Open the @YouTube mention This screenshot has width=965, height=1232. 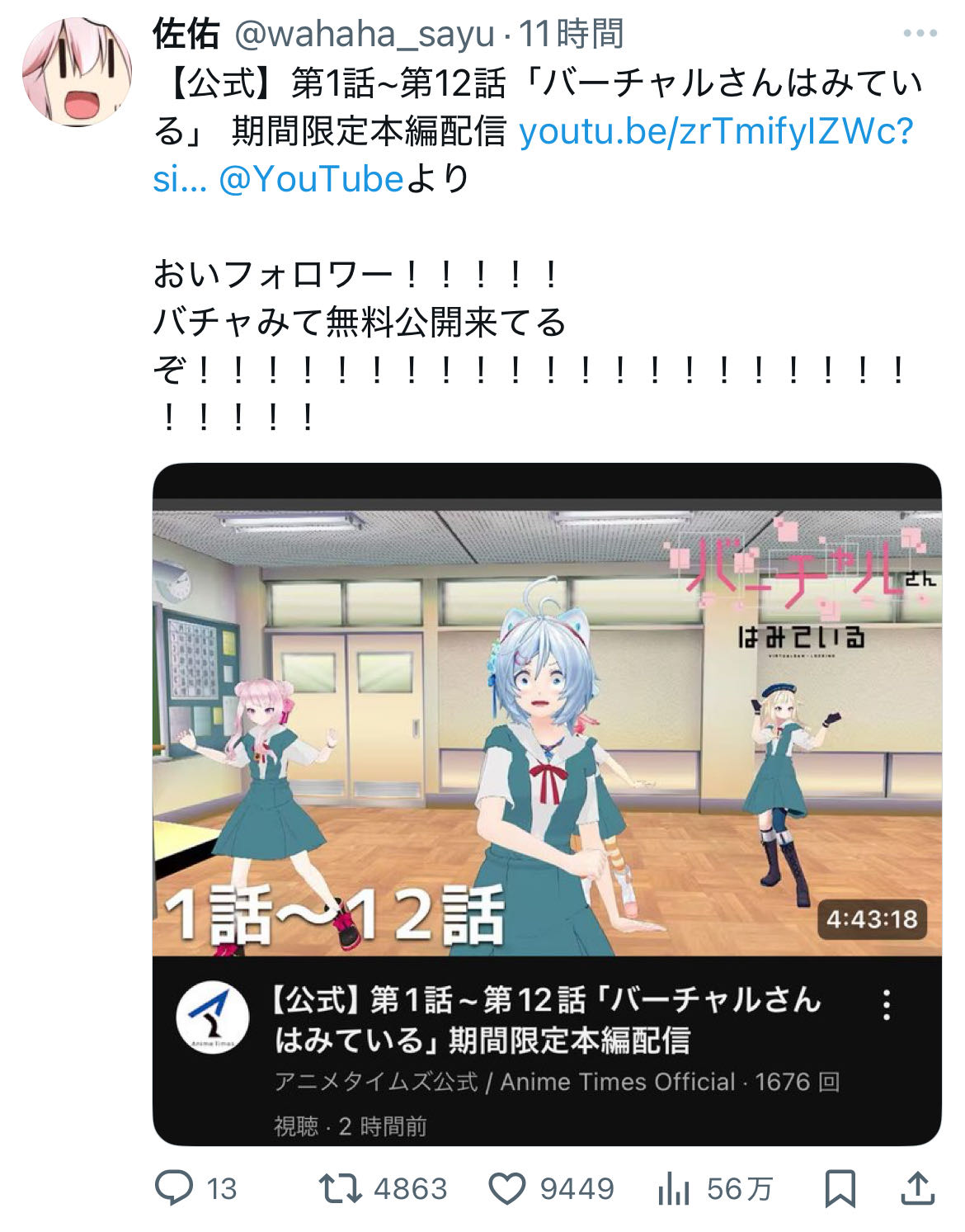pyautogui.click(x=311, y=179)
